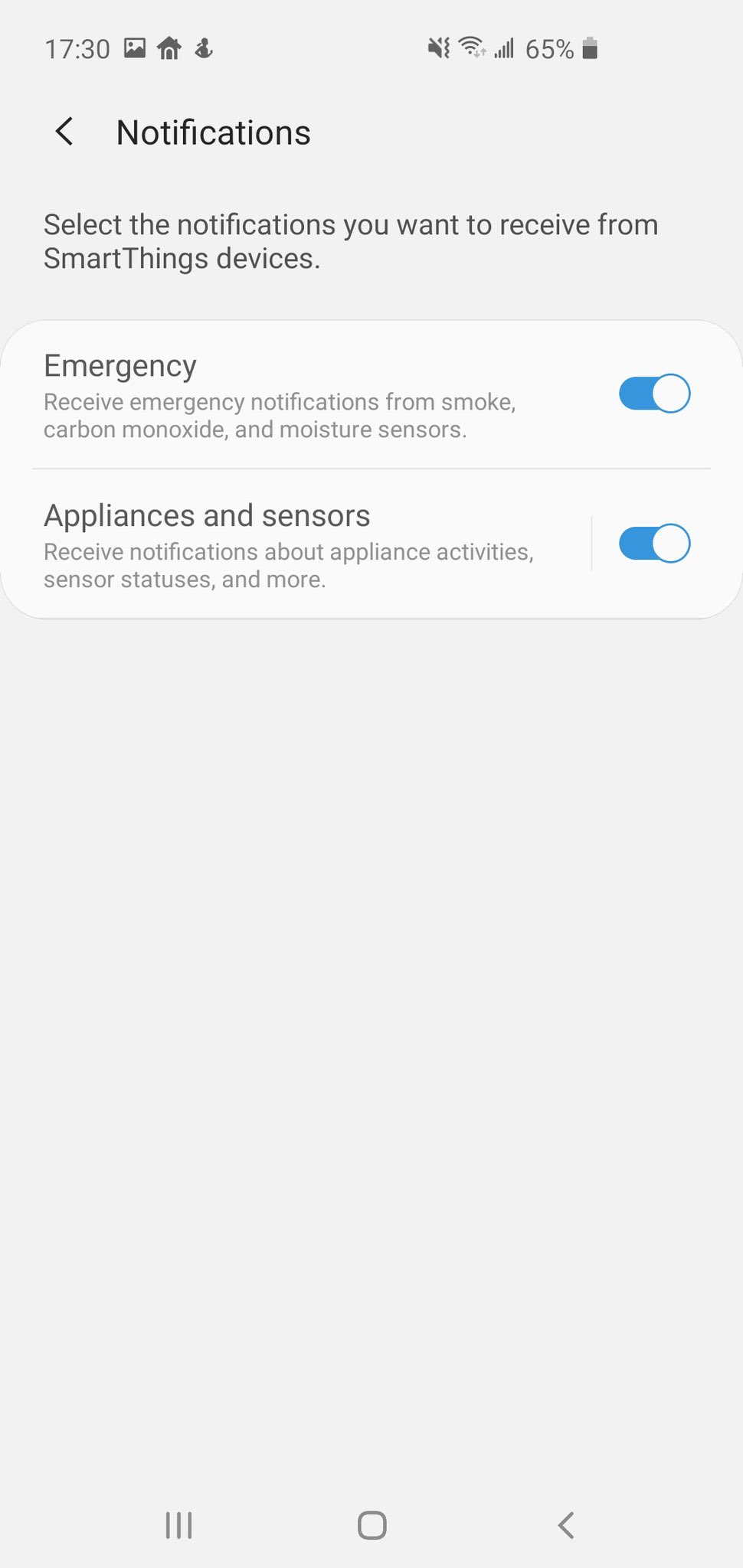743x1568 pixels.
Task: Go back from Notifications screen
Action: click(x=65, y=132)
